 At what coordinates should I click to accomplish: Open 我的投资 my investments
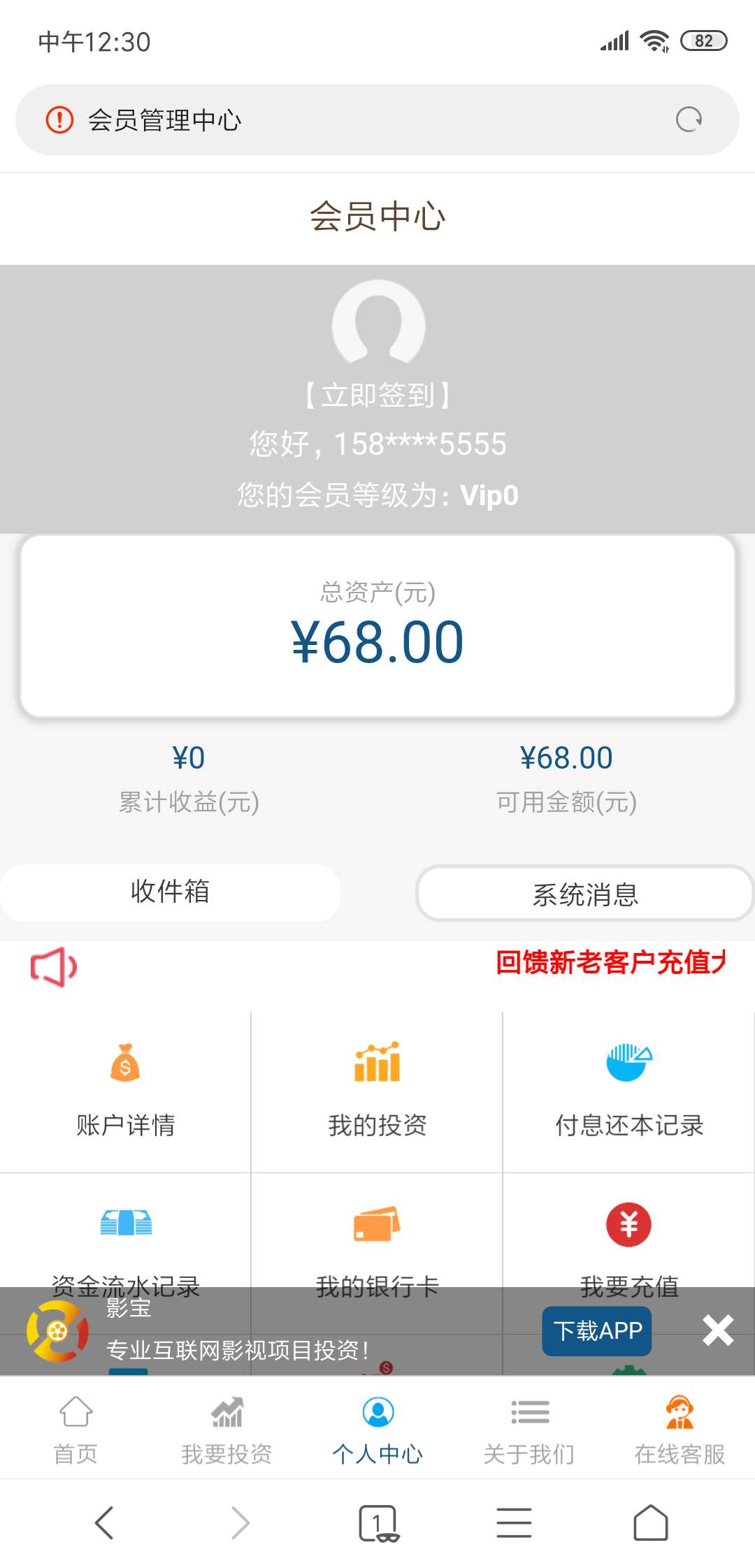(377, 1091)
